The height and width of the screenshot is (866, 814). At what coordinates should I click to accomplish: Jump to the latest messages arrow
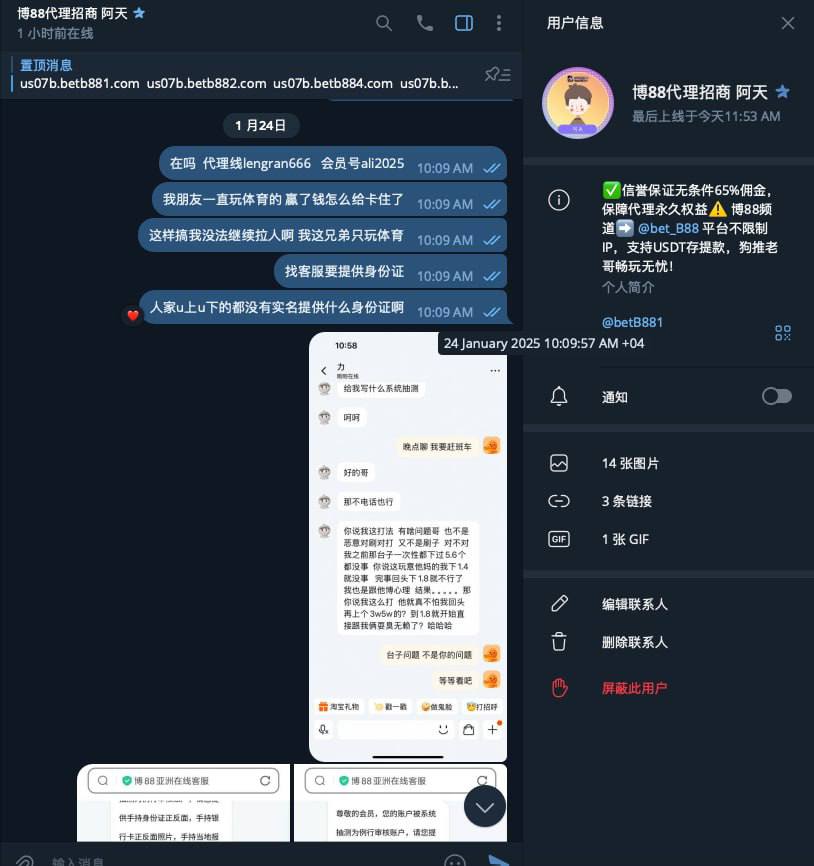point(485,806)
